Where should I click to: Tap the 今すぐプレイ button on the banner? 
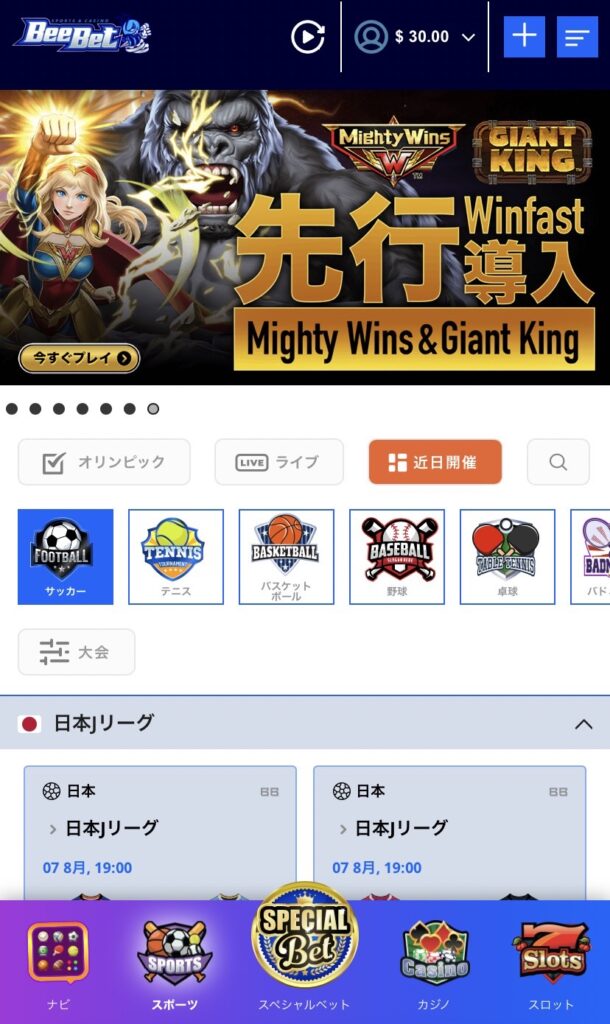coord(79,357)
